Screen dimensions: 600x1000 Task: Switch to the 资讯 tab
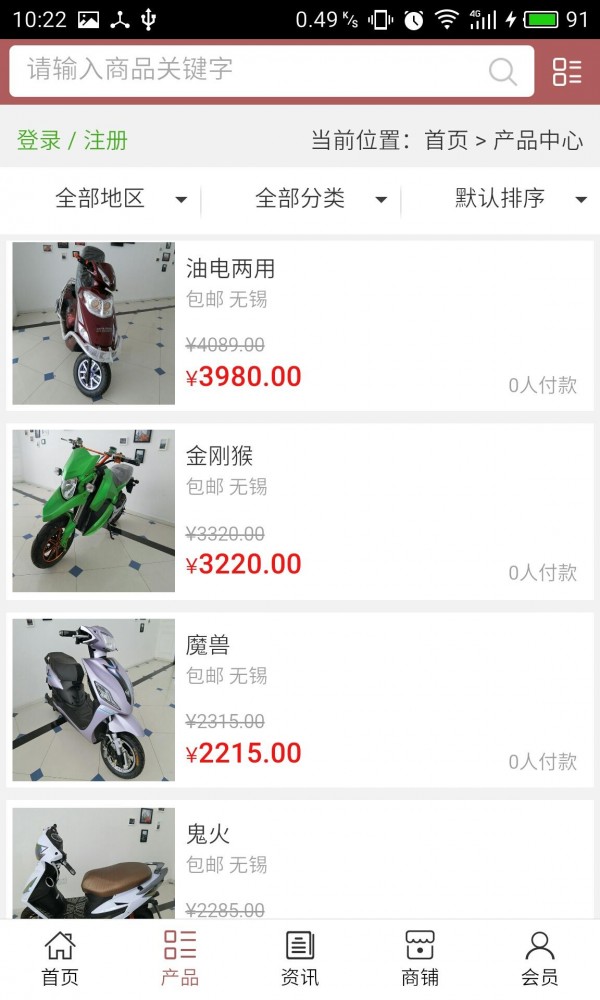tap(300, 958)
